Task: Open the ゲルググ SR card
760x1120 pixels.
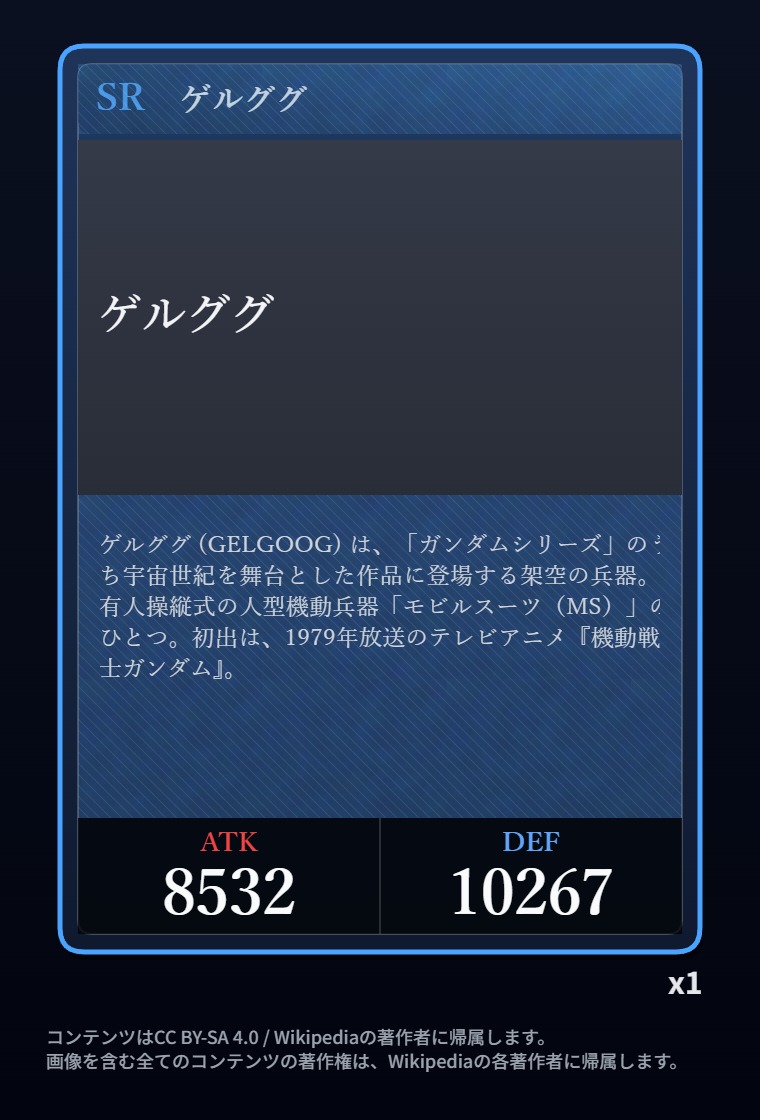Action: tap(379, 499)
